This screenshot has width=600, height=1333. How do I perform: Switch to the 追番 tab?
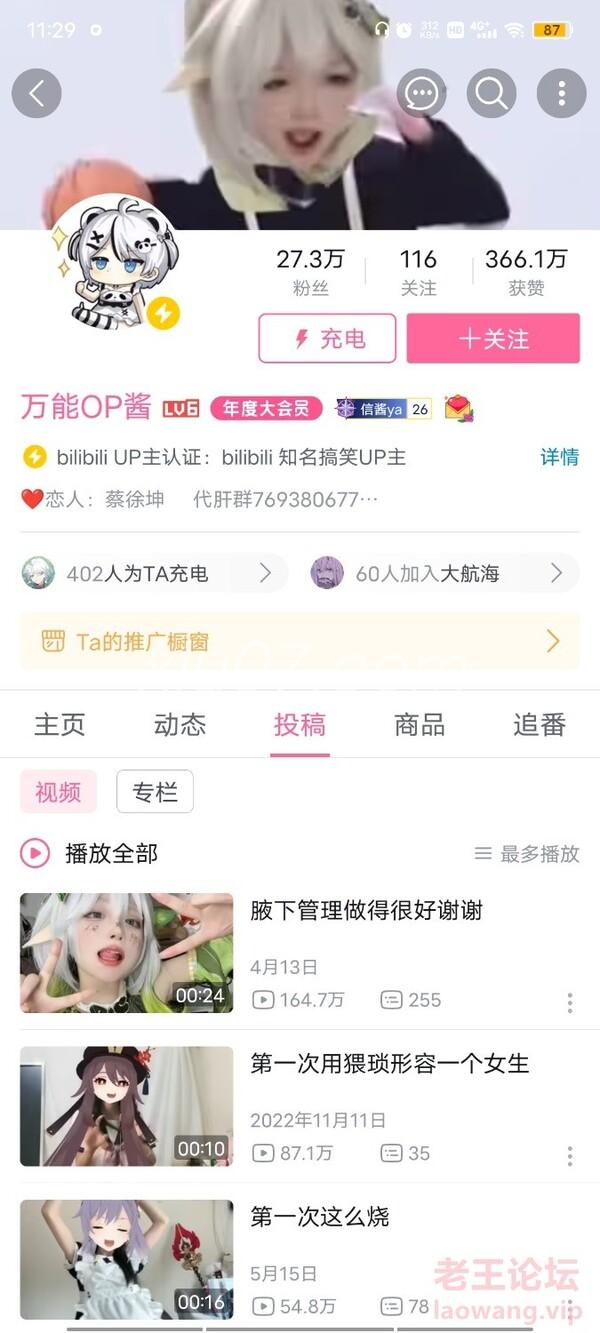tap(539, 725)
